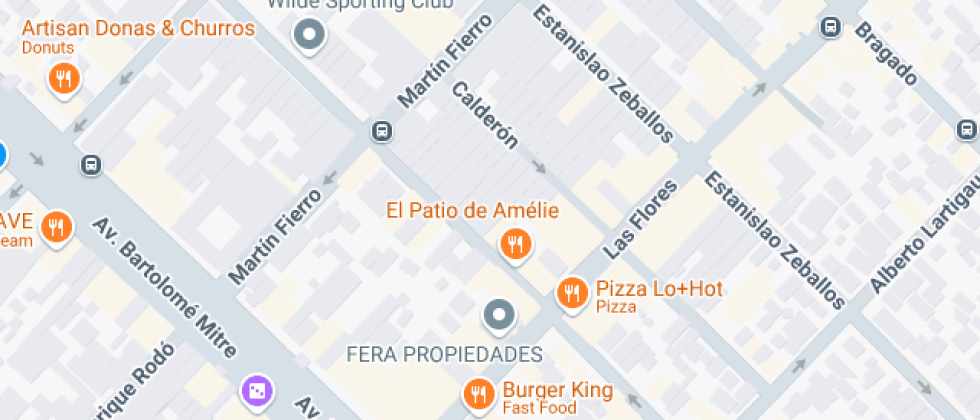Select the Wilde Sporting Club marker
The width and height of the screenshot is (980, 420).
click(x=309, y=36)
